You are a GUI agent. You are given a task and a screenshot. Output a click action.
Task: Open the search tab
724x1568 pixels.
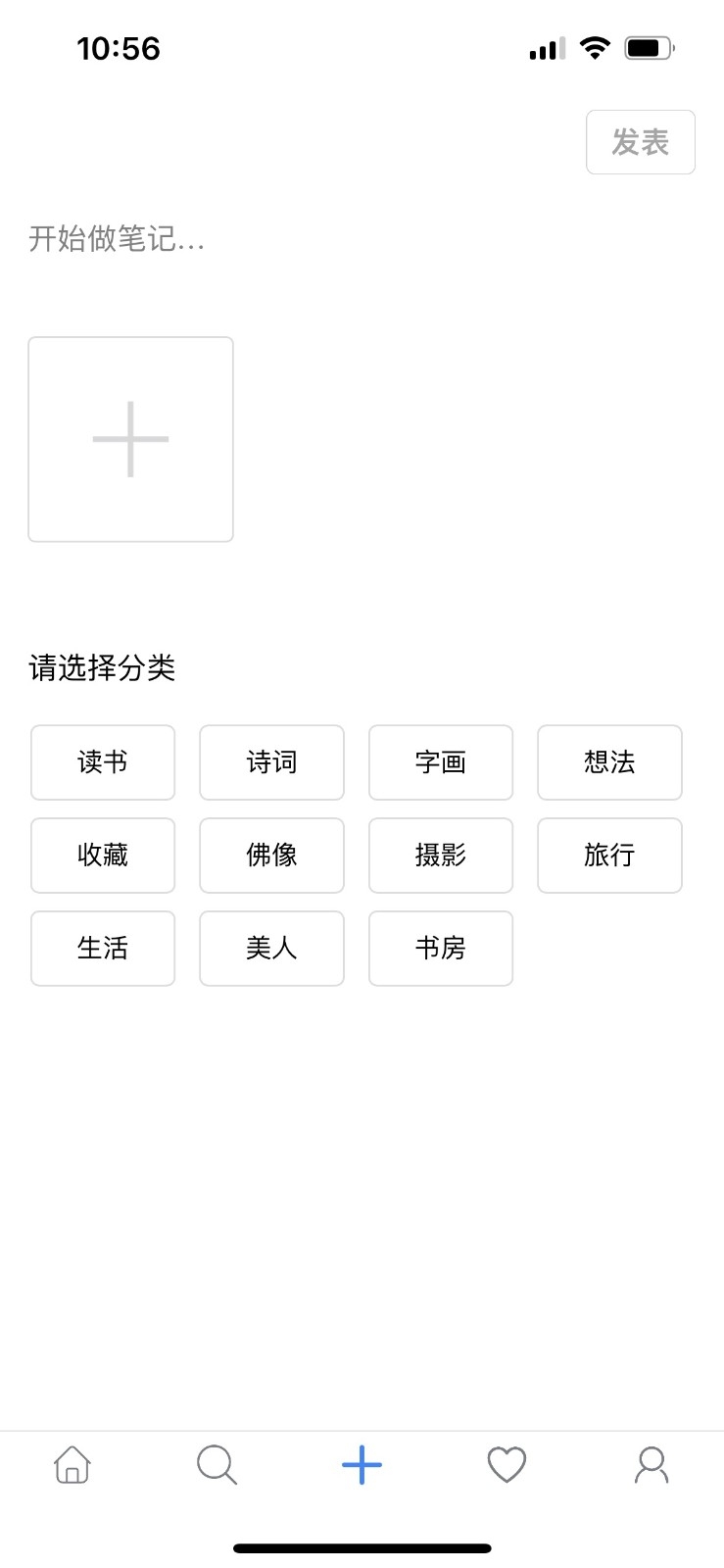pos(217,1465)
